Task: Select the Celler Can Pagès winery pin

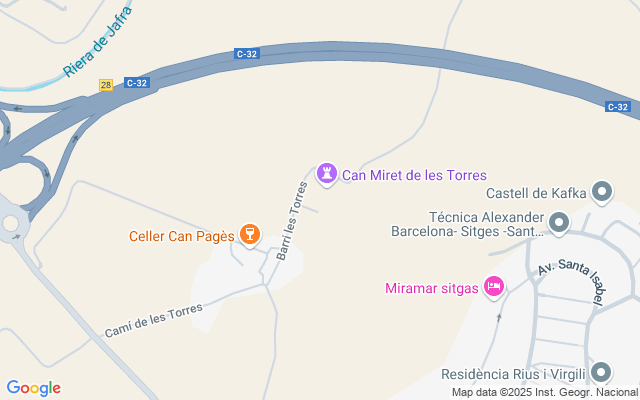Action: (x=250, y=236)
